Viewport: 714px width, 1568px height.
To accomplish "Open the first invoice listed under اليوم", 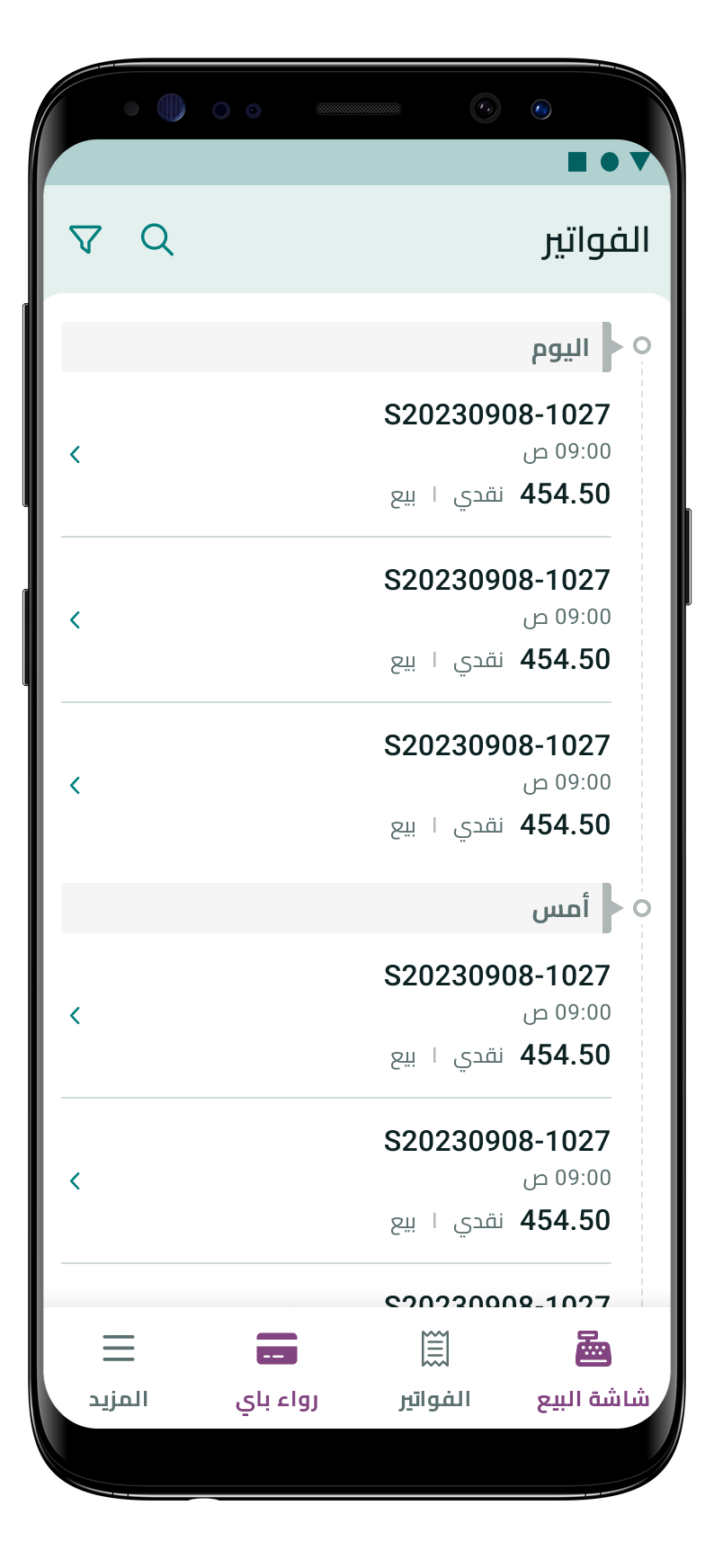I will pos(336,455).
